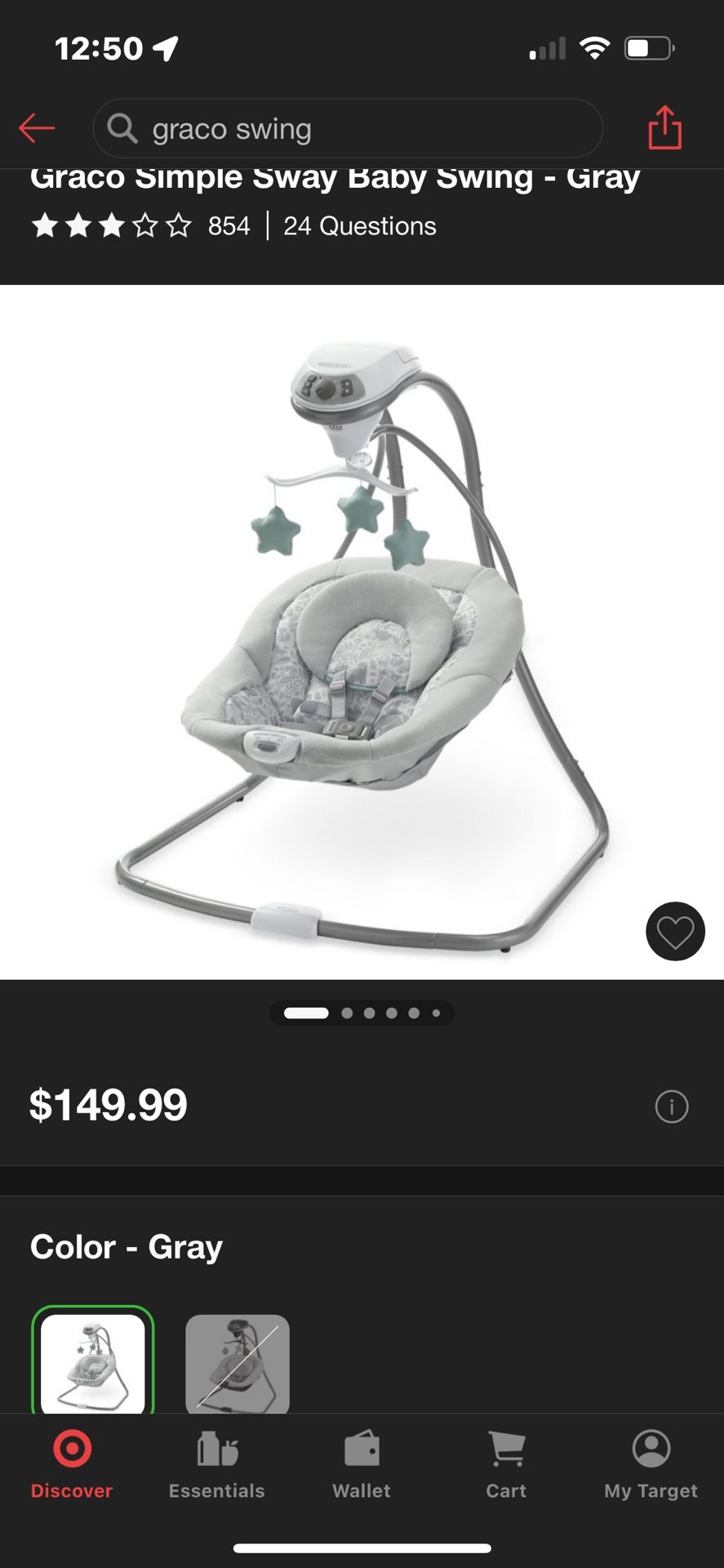Open the My Target tab
This screenshot has width=724, height=1568.
coord(651,1466)
